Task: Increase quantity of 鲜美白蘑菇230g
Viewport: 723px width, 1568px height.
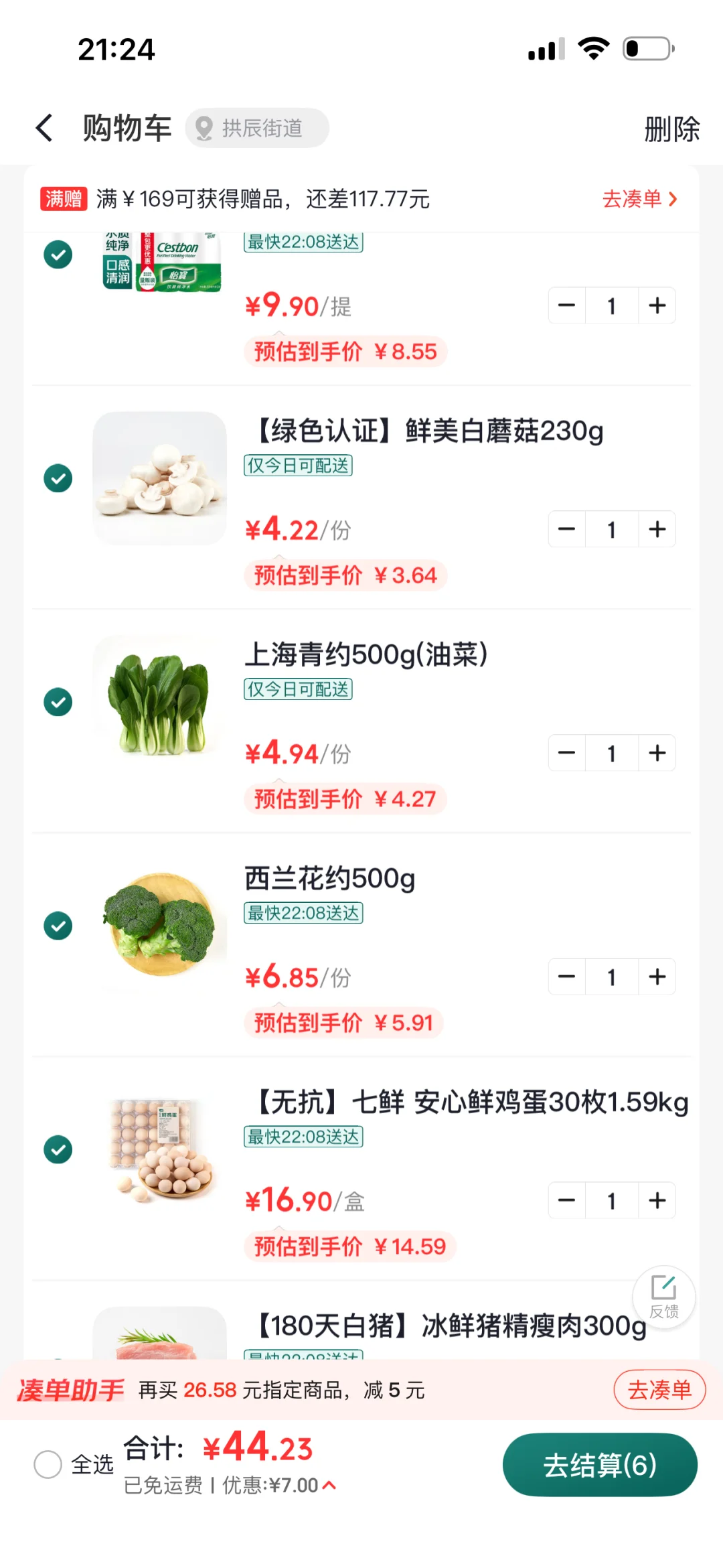Action: pos(657,530)
